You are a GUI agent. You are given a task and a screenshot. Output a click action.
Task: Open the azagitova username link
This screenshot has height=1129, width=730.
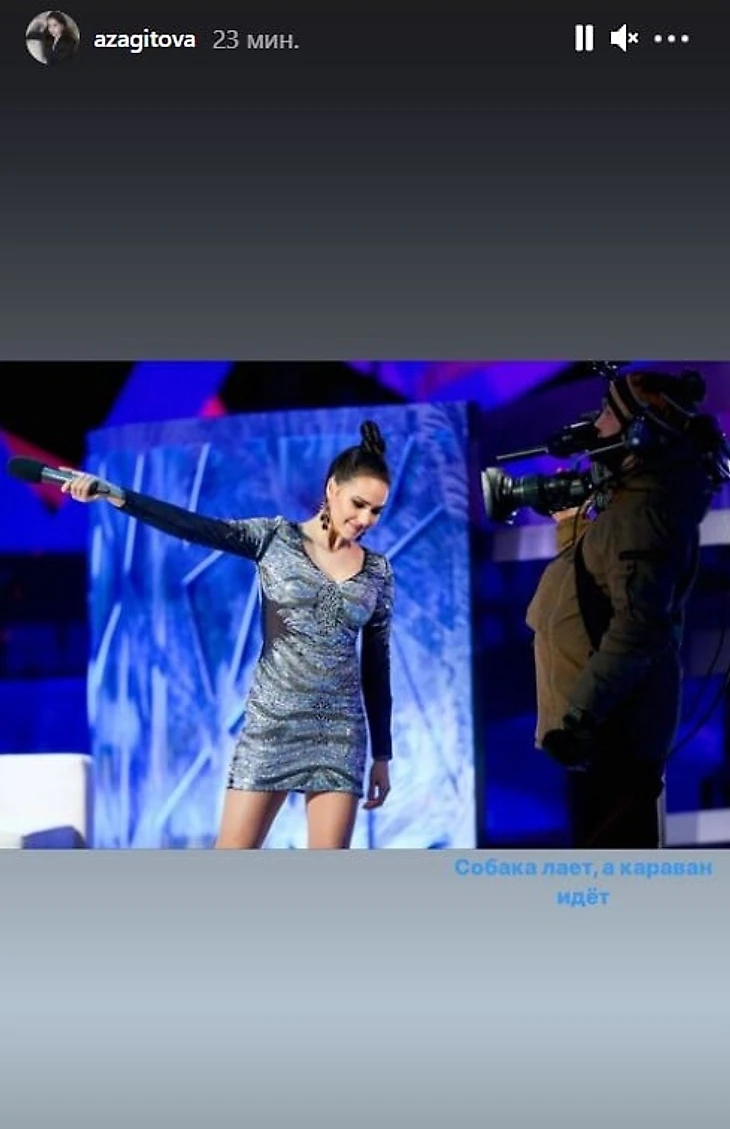144,40
